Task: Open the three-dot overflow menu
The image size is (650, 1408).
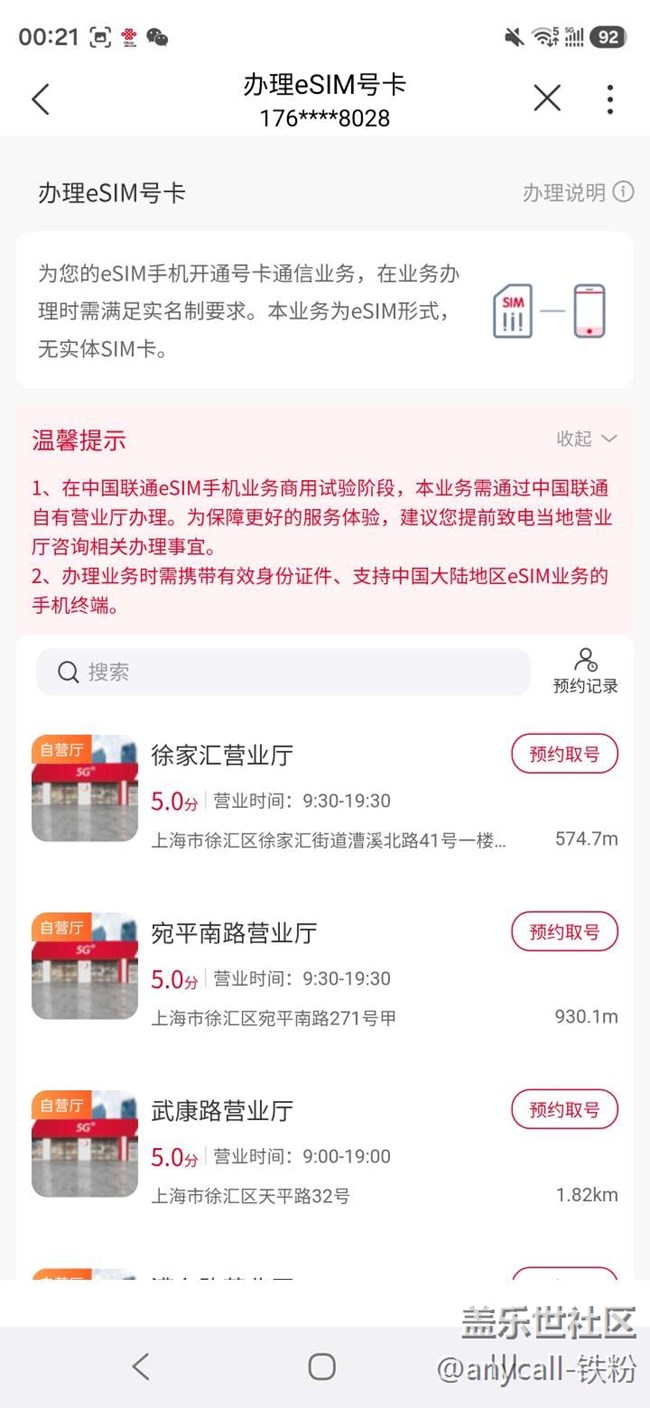Action: coord(610,98)
